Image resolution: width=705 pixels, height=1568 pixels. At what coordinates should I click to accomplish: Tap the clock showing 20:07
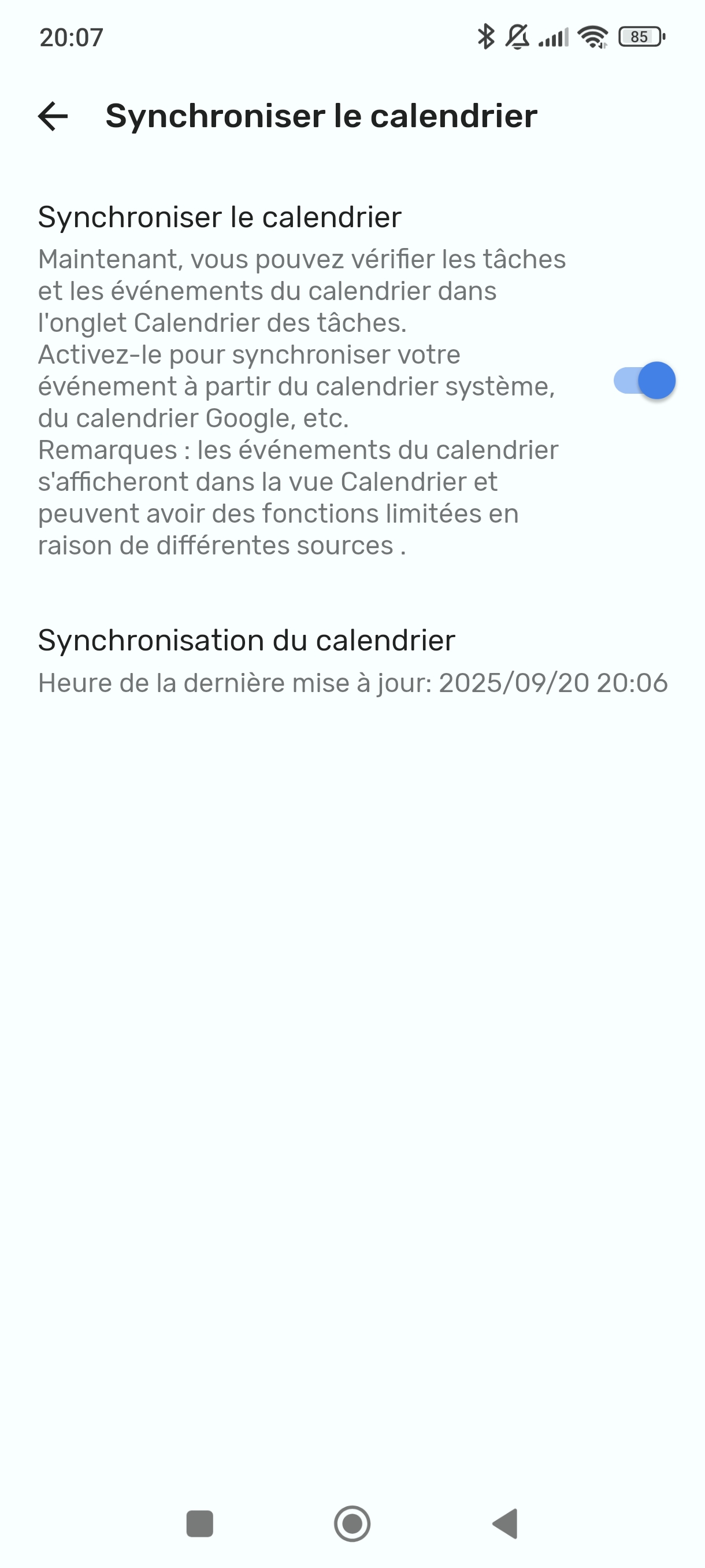(x=70, y=38)
